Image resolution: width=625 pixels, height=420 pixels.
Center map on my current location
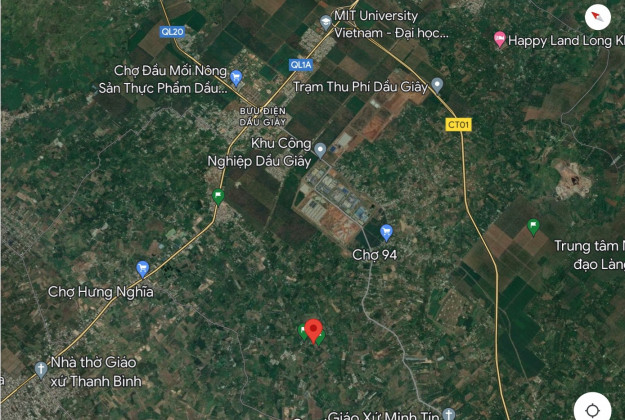coord(592,409)
